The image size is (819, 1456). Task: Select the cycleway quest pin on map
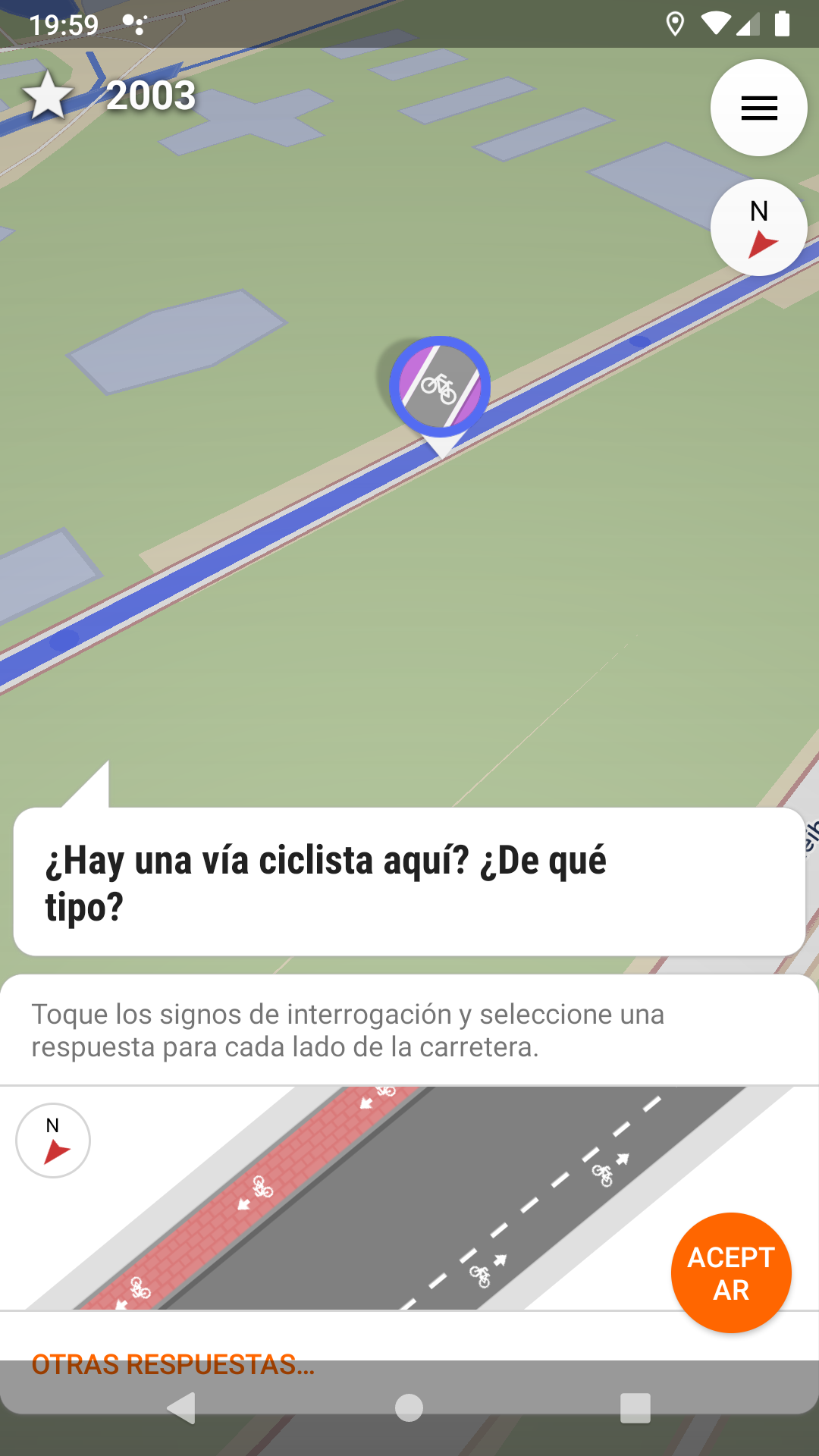[x=440, y=388]
